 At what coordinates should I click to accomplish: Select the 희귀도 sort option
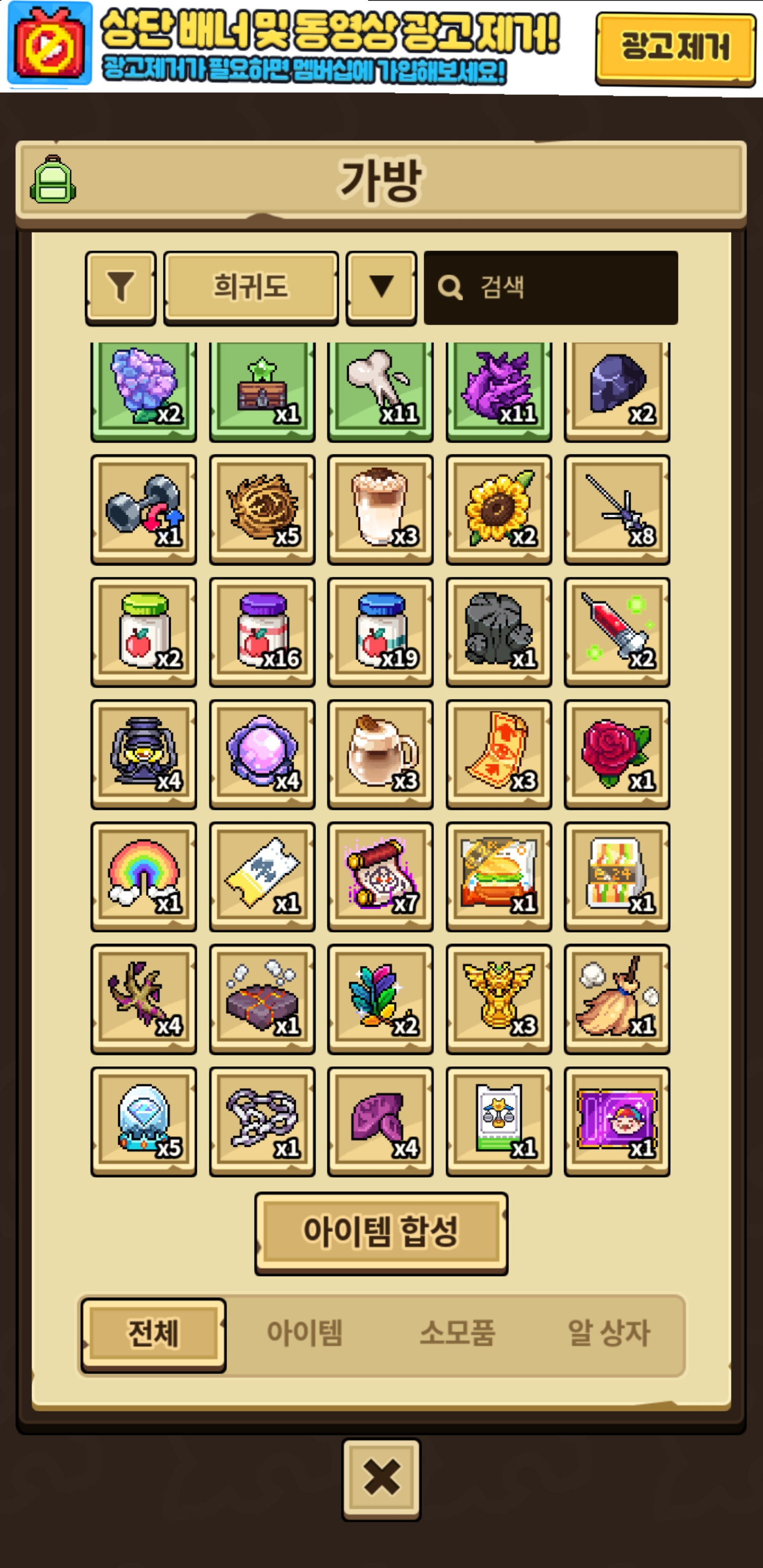[251, 287]
